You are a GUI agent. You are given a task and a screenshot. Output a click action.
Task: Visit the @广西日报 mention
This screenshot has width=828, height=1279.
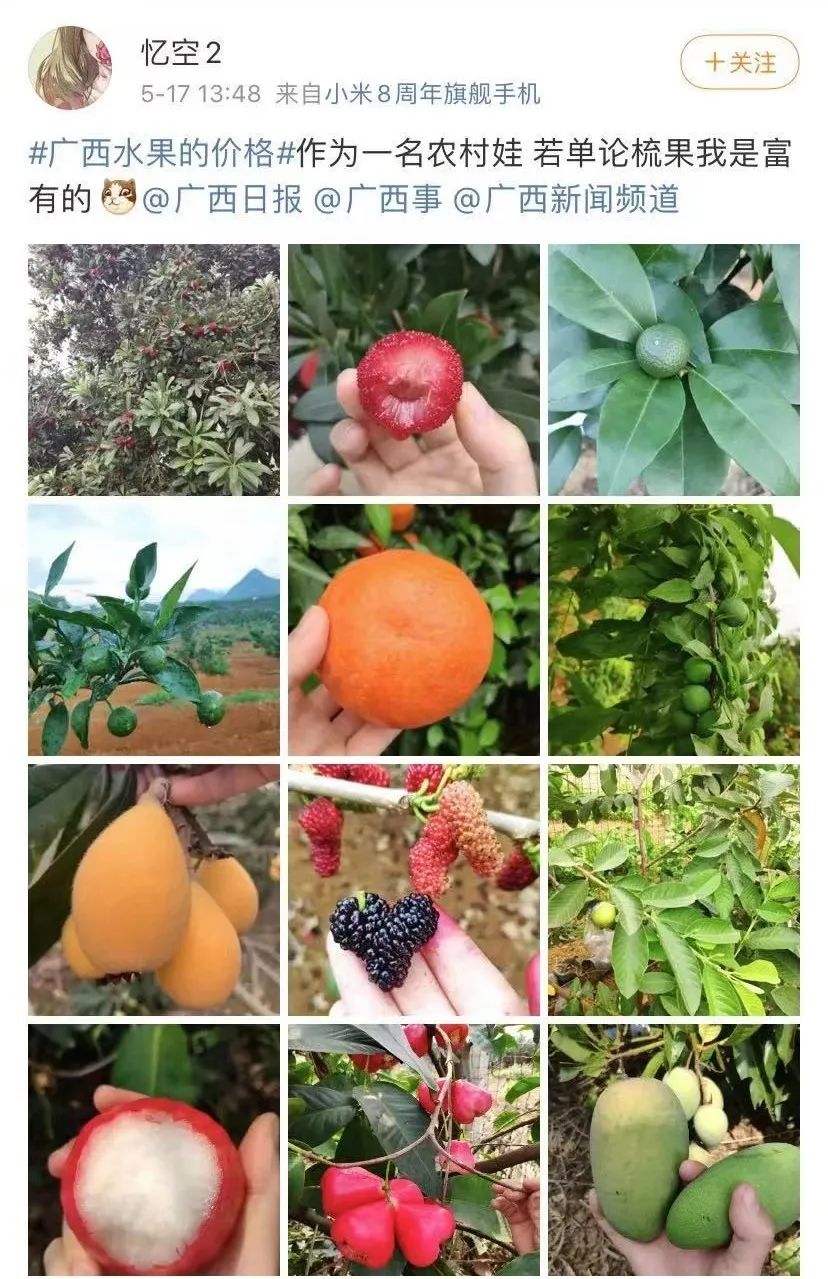pos(222,199)
